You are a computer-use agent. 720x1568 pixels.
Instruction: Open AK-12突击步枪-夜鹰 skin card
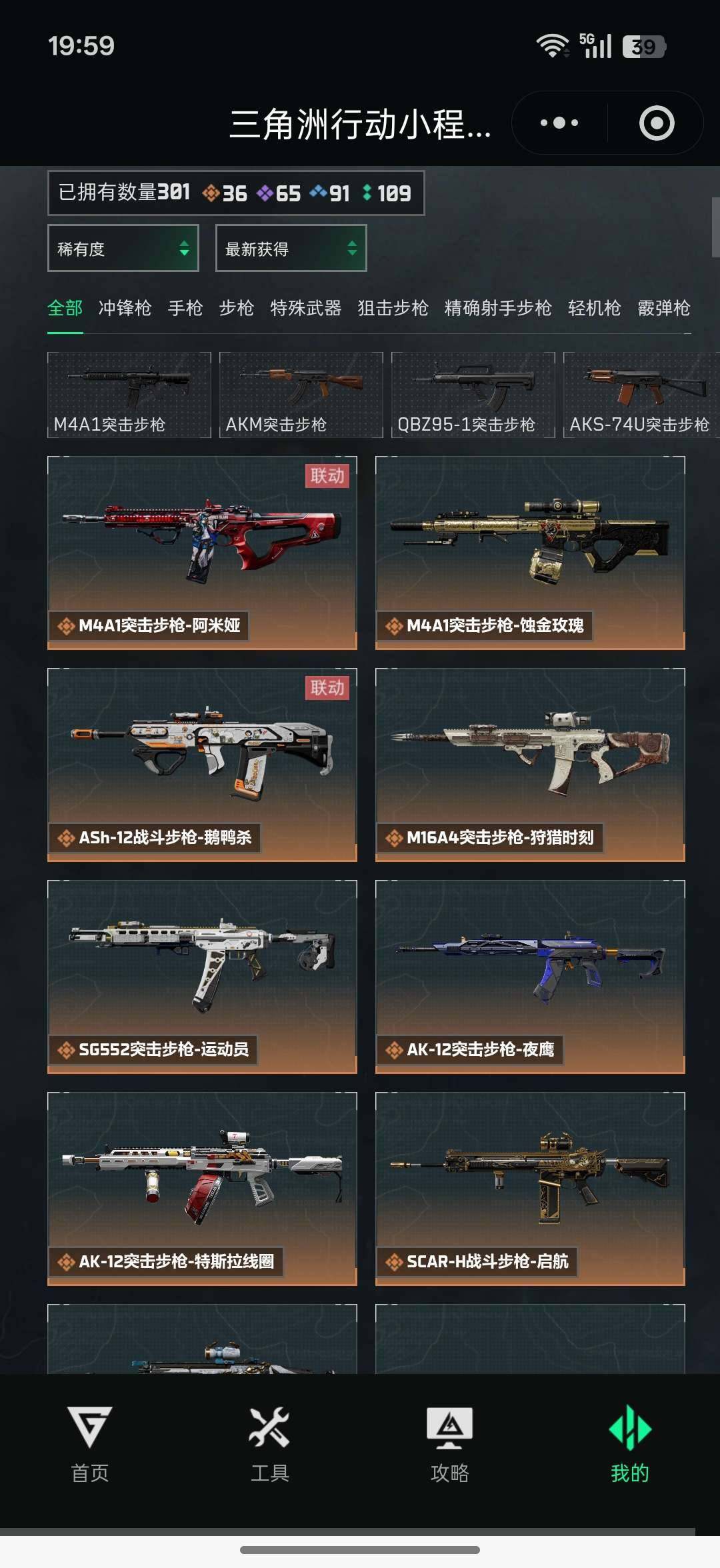tap(530, 976)
